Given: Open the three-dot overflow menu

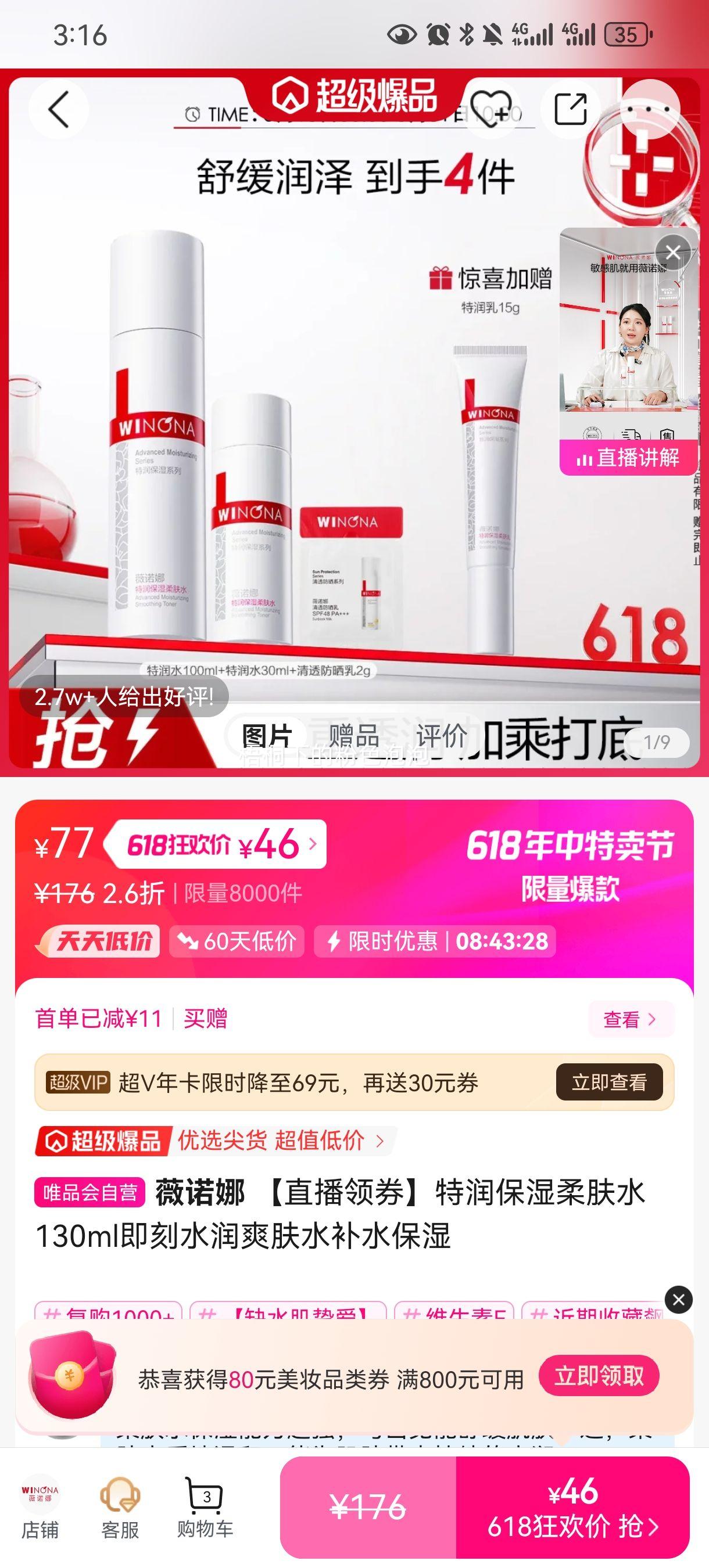Looking at the screenshot, I should [x=649, y=110].
